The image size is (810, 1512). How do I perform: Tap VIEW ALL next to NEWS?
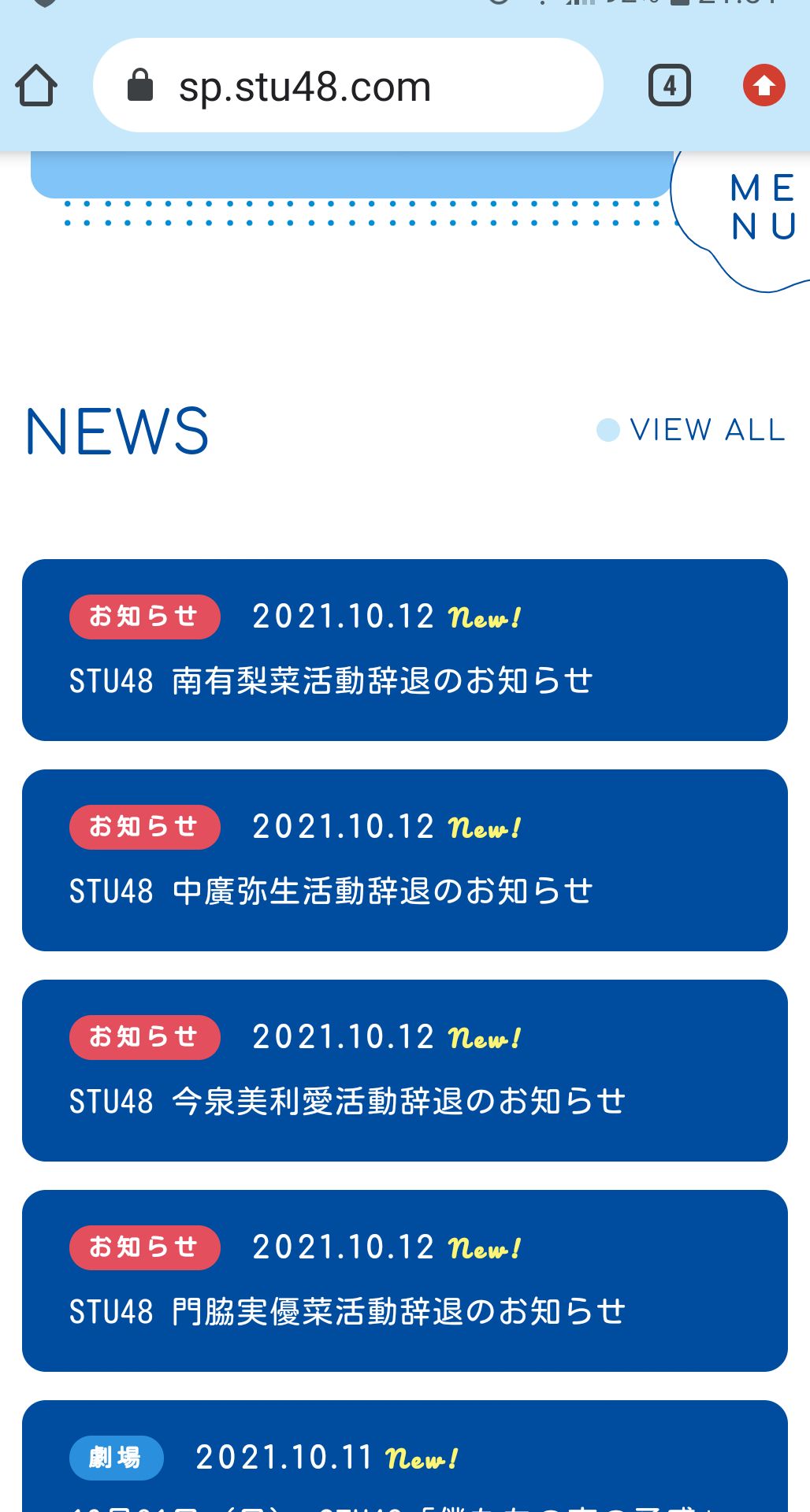[692, 430]
